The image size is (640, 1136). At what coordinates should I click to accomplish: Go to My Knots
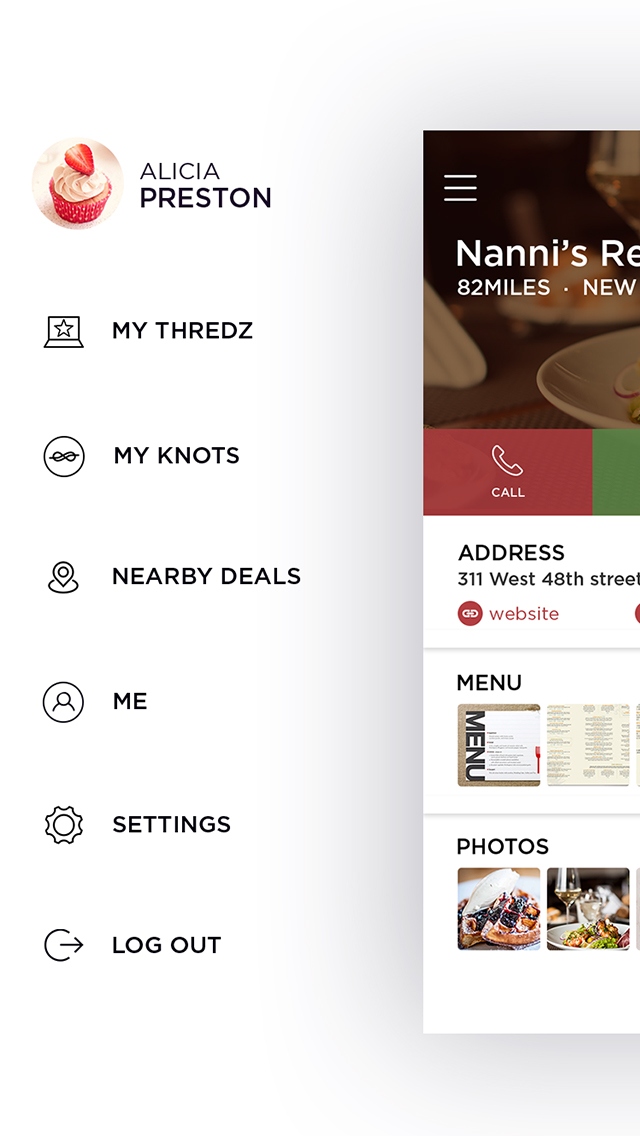(x=141, y=456)
